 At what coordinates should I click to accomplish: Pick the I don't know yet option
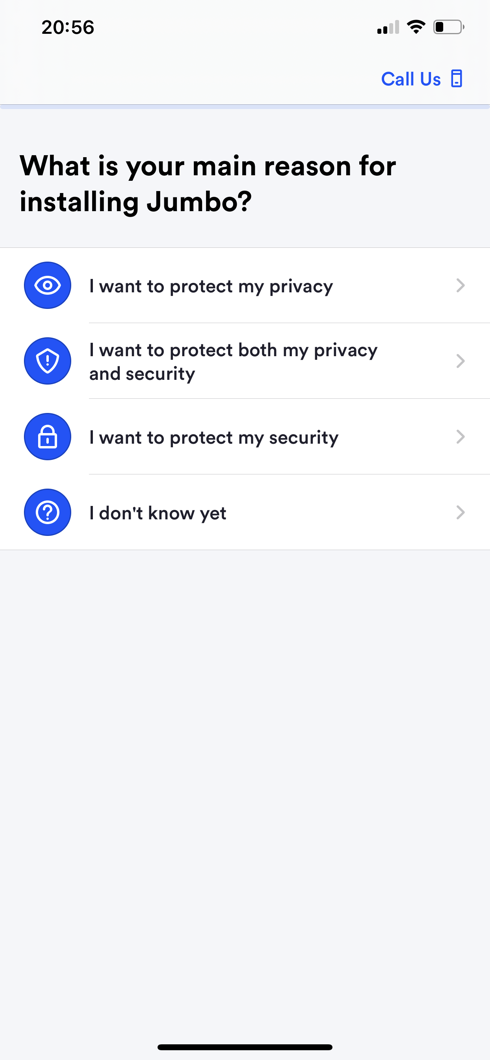pyautogui.click(x=245, y=512)
